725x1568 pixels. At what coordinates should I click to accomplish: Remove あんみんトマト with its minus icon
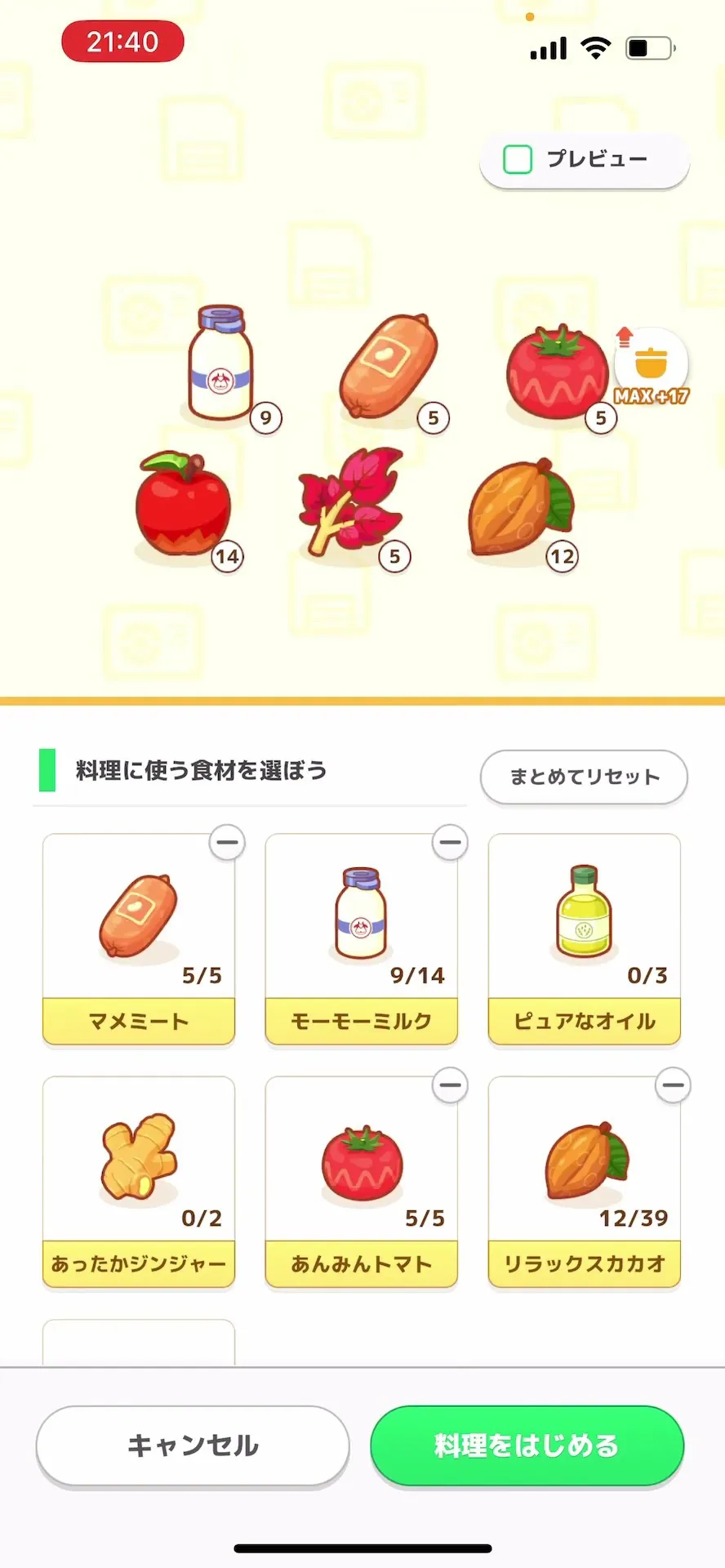click(450, 1086)
